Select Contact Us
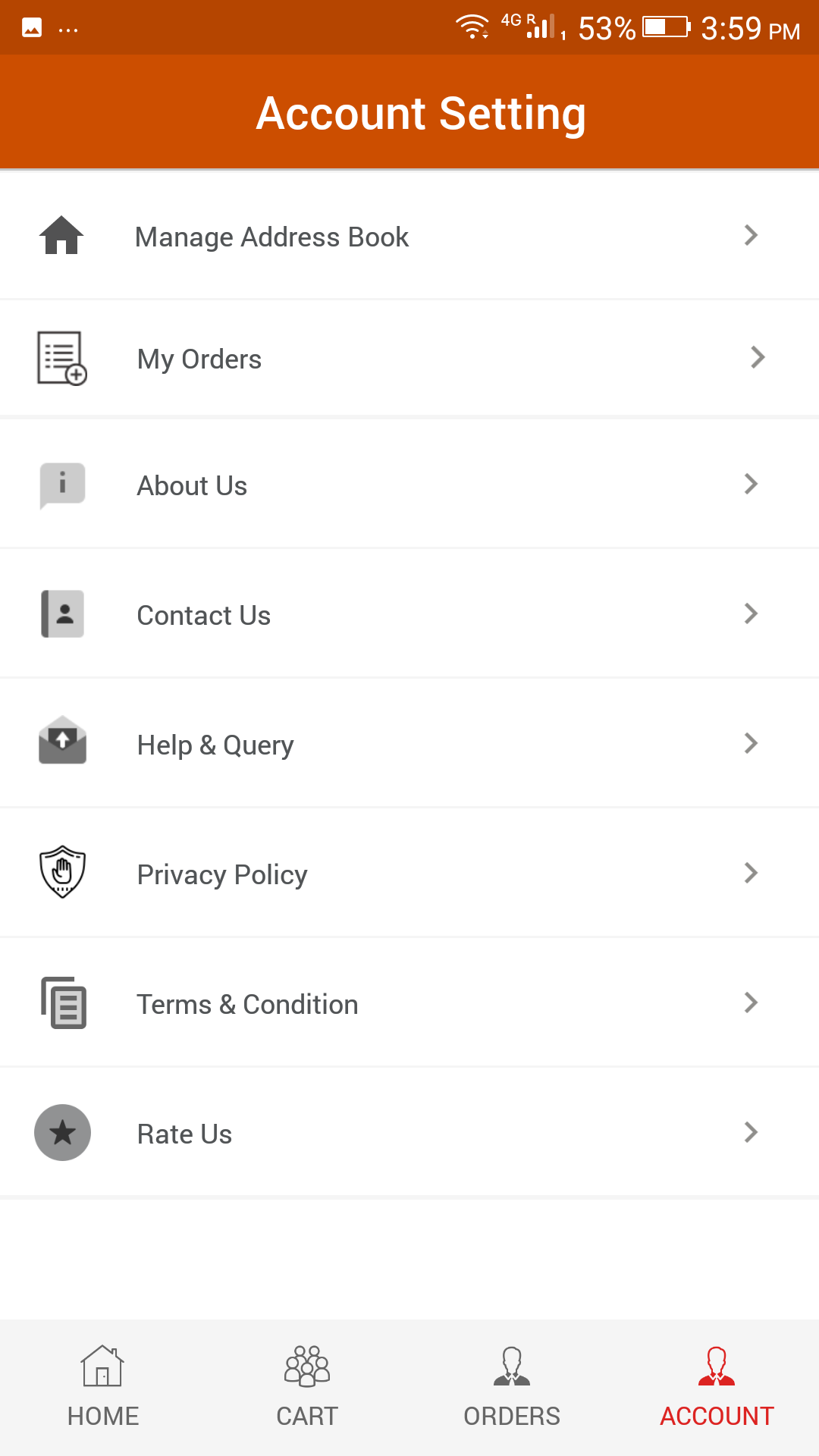The width and height of the screenshot is (819, 1456). click(x=409, y=614)
